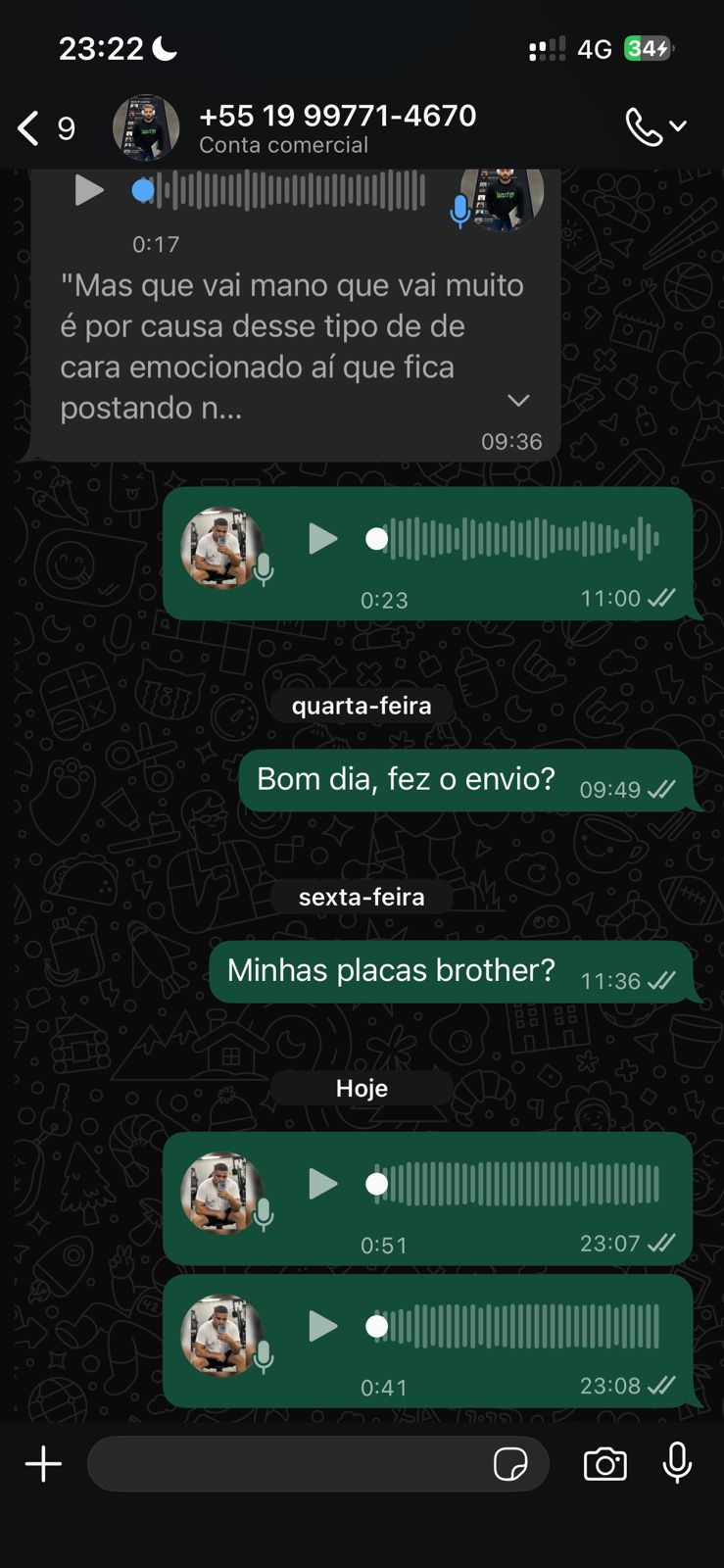The height and width of the screenshot is (1568, 724).
Task: Expand the truncated audio transcription with the chevron
Action: pos(518,401)
